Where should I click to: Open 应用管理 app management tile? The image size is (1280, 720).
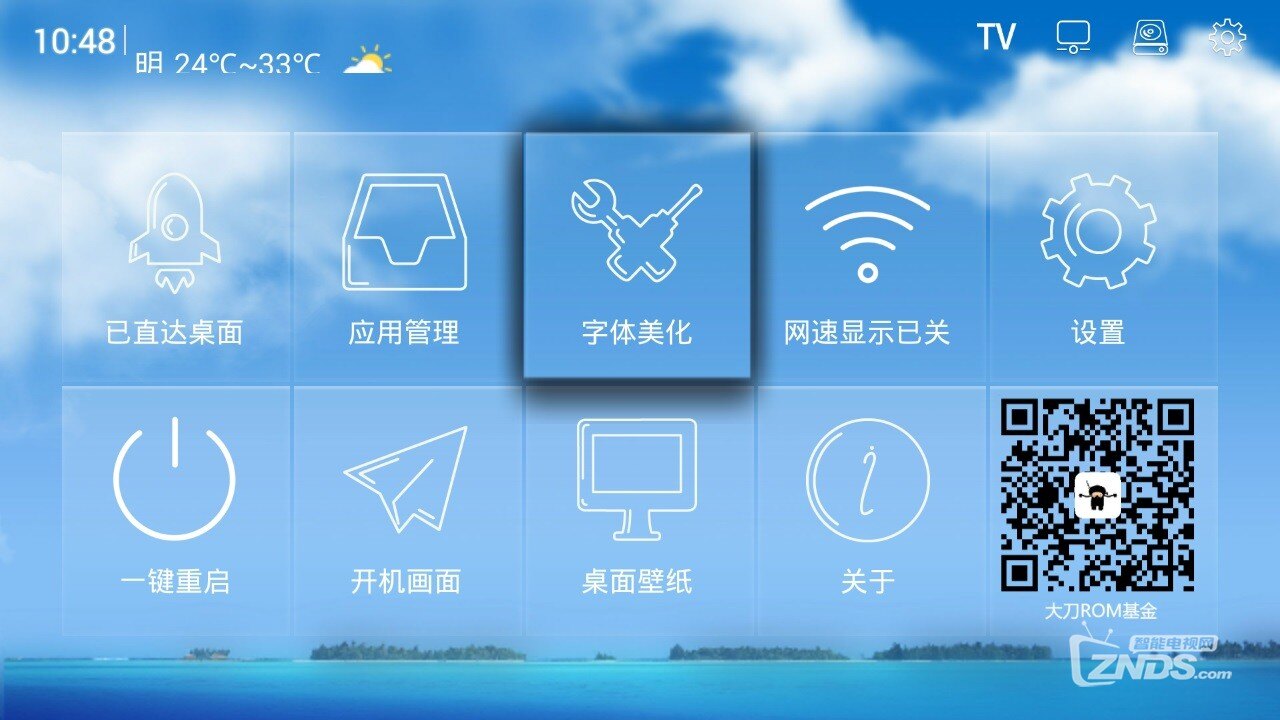click(x=405, y=257)
